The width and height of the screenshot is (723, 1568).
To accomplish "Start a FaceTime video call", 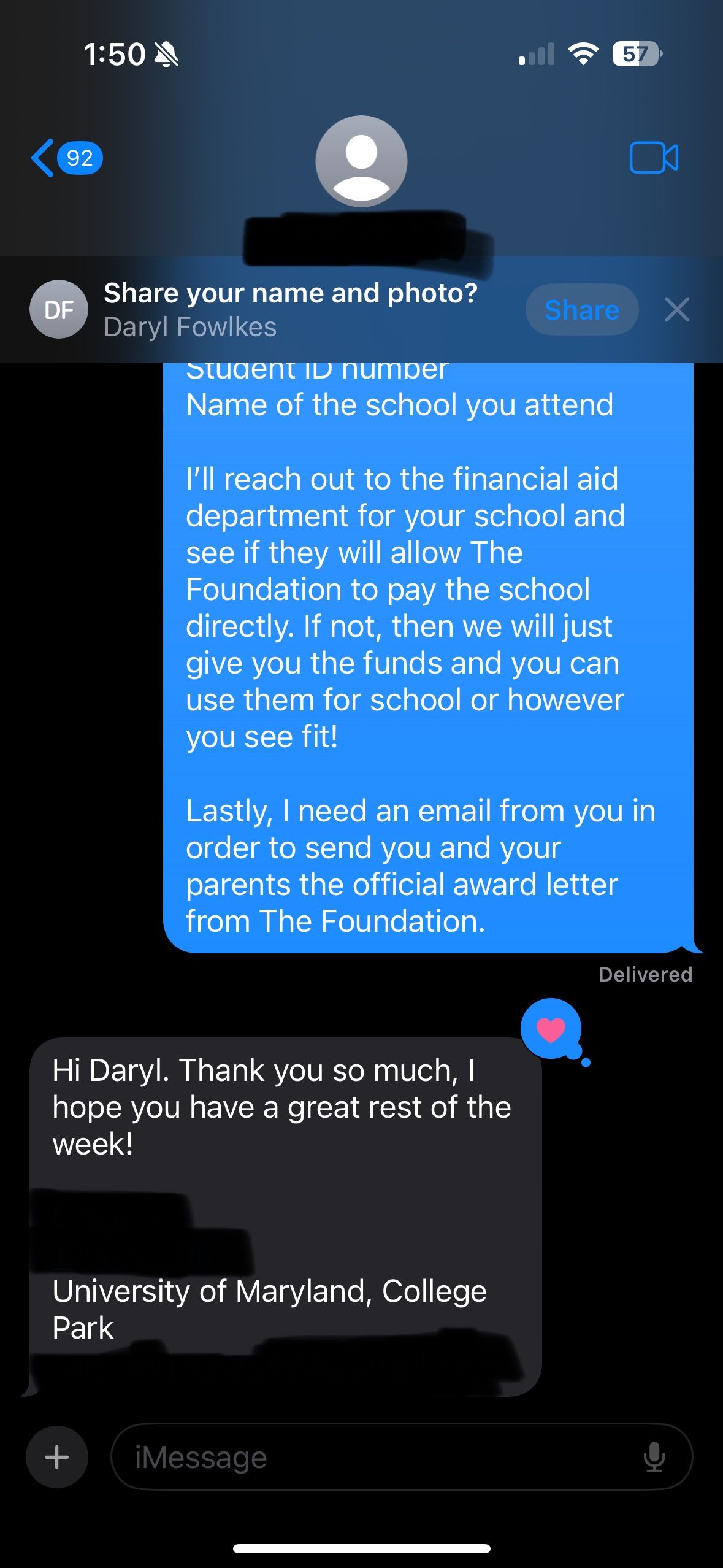I will click(x=654, y=158).
